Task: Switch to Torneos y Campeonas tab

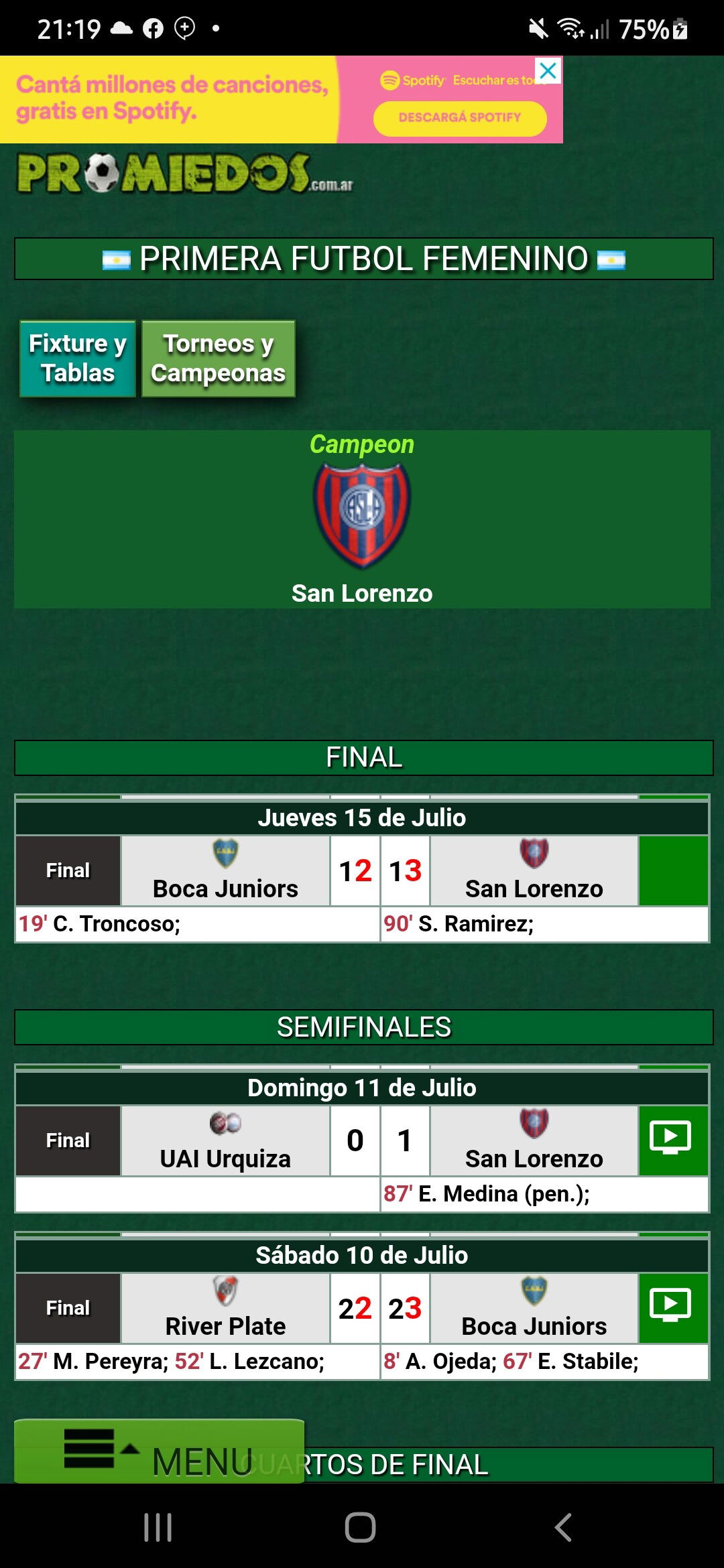Action: (x=219, y=358)
